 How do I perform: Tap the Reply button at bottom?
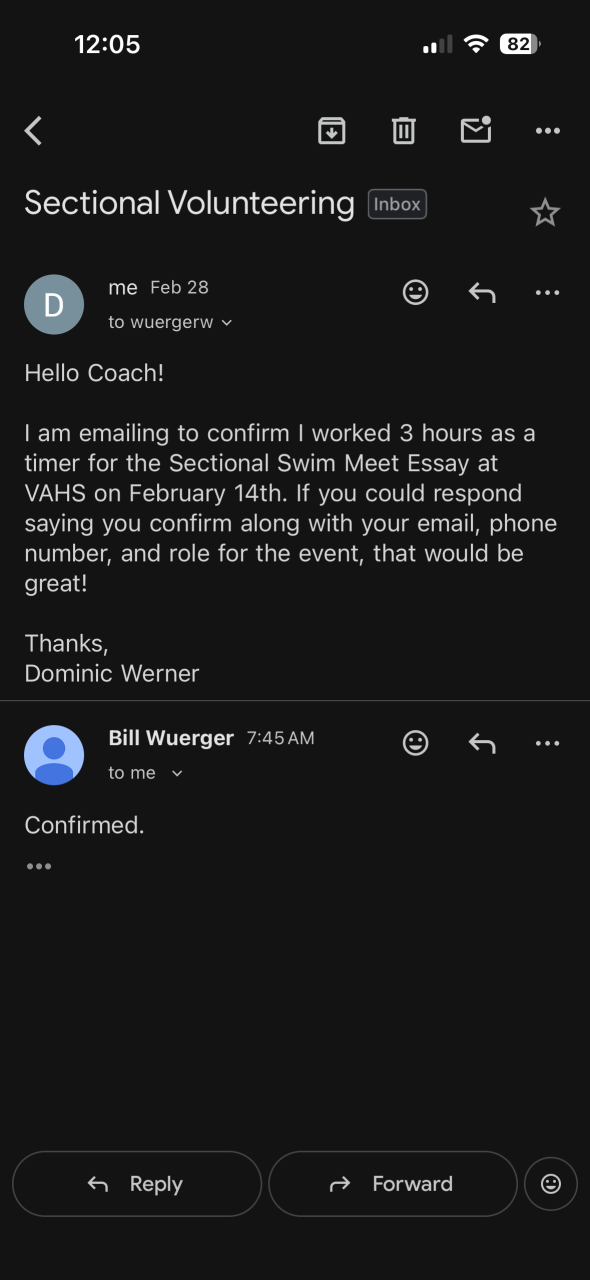click(x=137, y=1184)
